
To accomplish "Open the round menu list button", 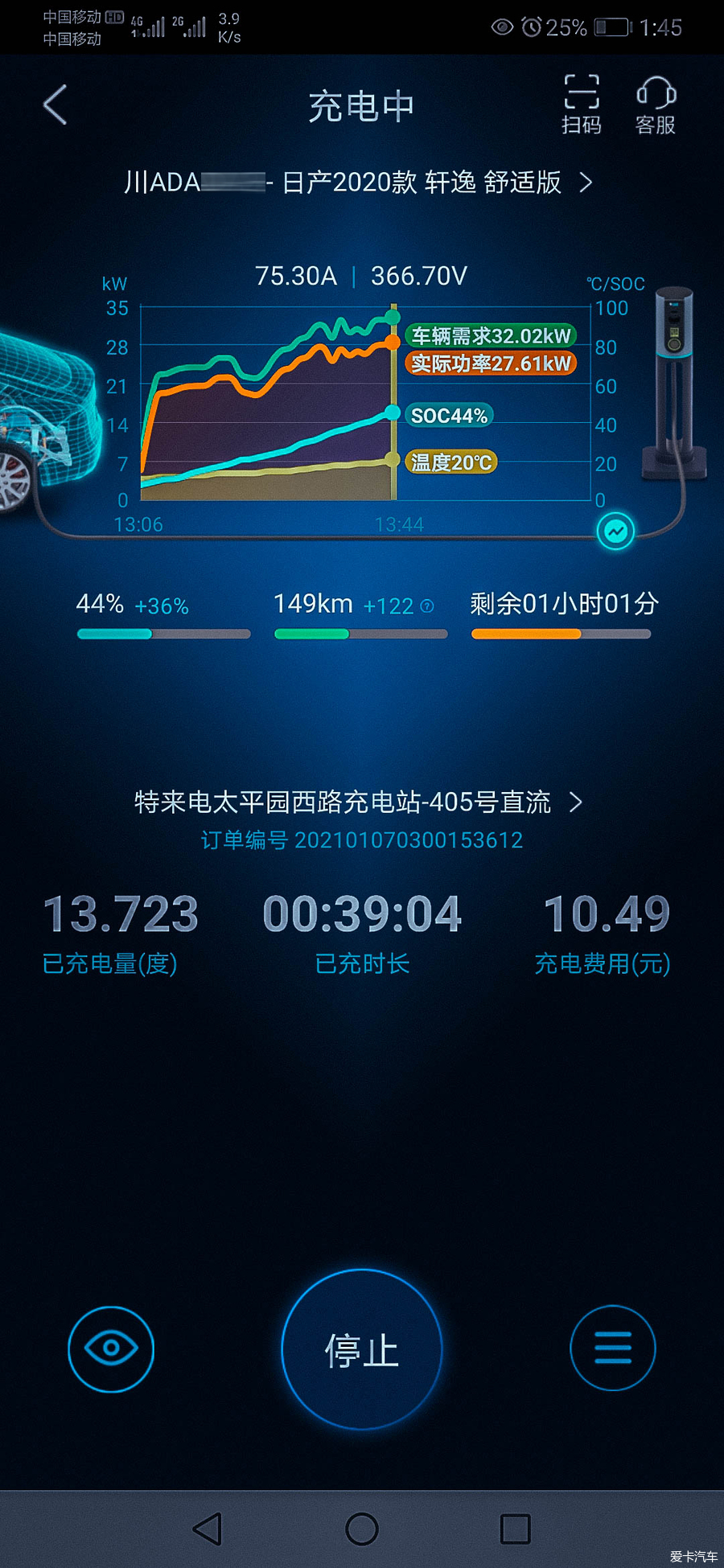I will 612,1348.
